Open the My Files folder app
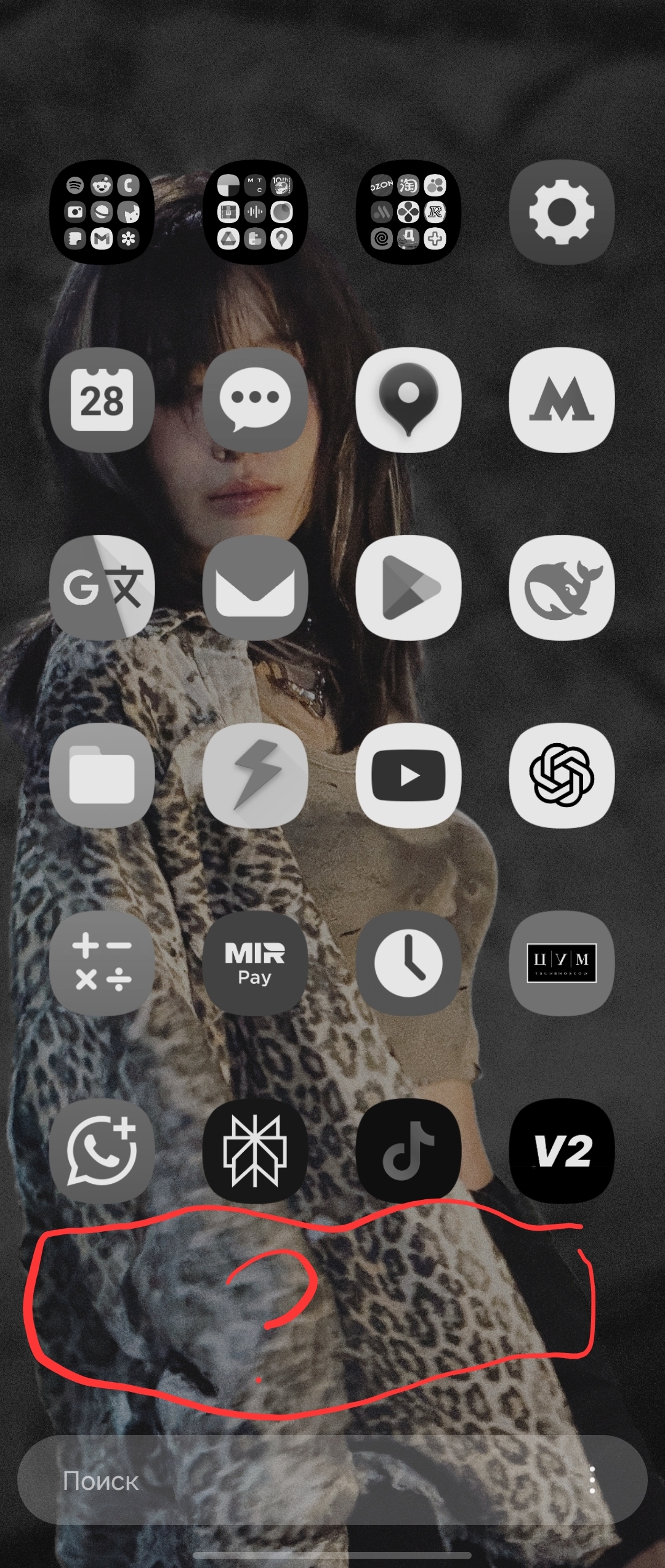665x1568 pixels. pos(102,776)
